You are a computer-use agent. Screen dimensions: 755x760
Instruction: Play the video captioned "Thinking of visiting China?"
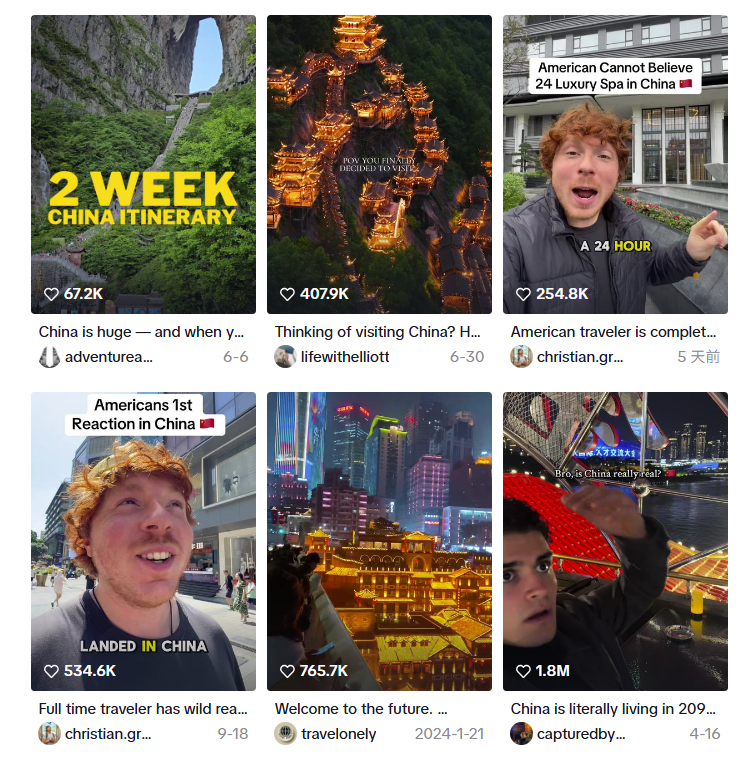379,165
